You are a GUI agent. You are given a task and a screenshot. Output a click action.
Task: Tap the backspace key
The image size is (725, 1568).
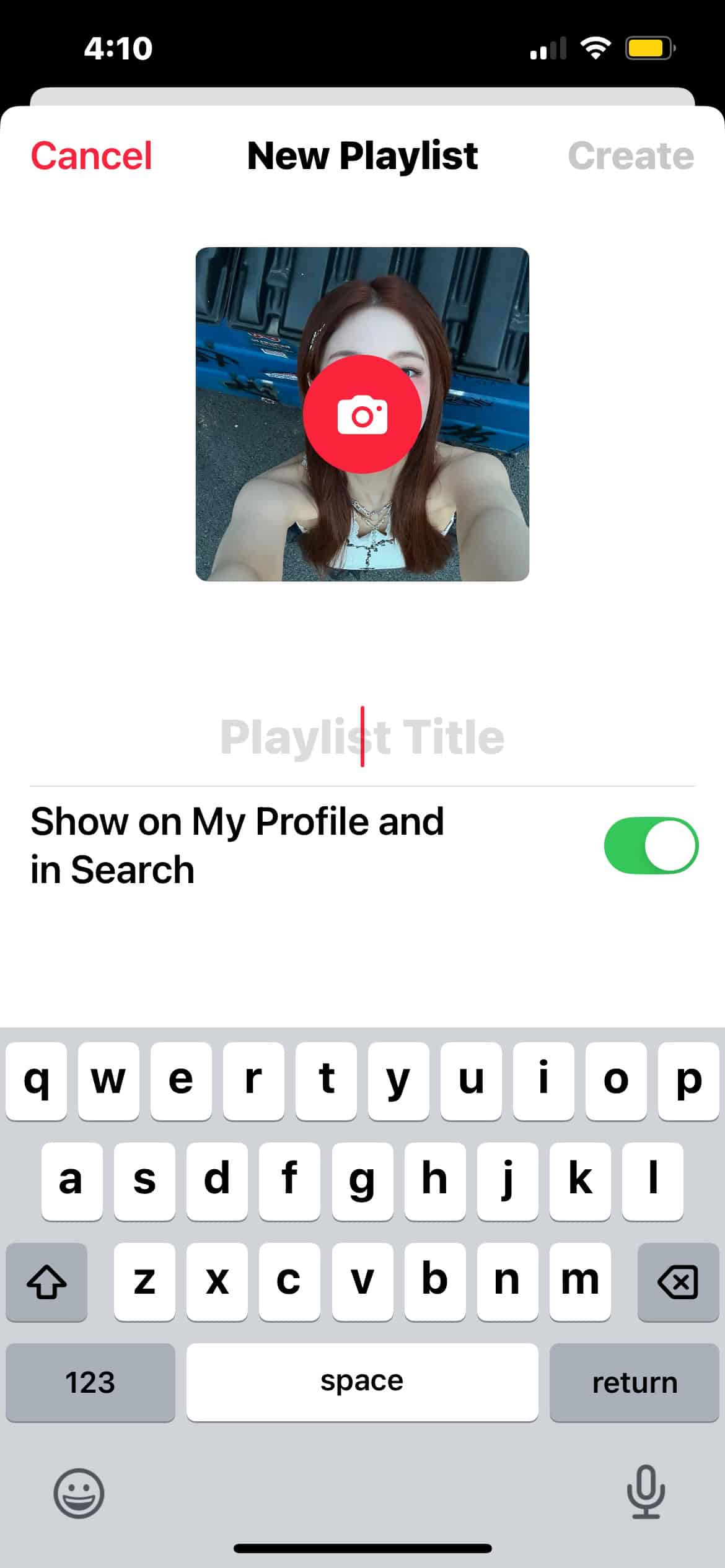[678, 1281]
